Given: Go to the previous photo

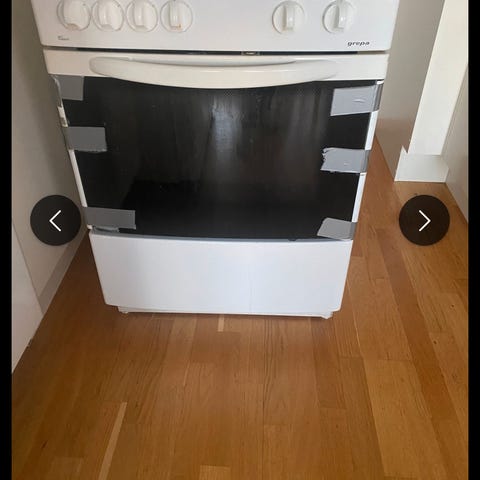Looking at the screenshot, I should click(x=56, y=220).
